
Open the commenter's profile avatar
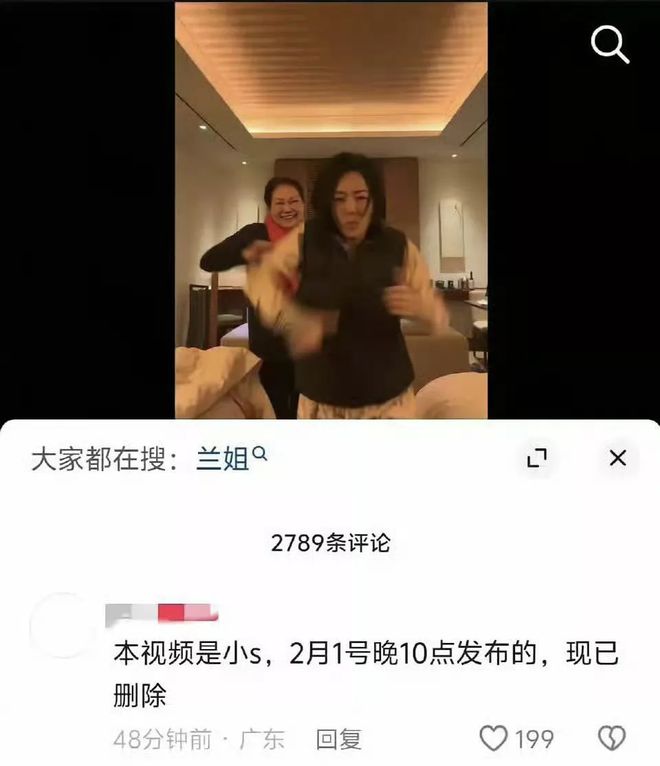tap(63, 627)
